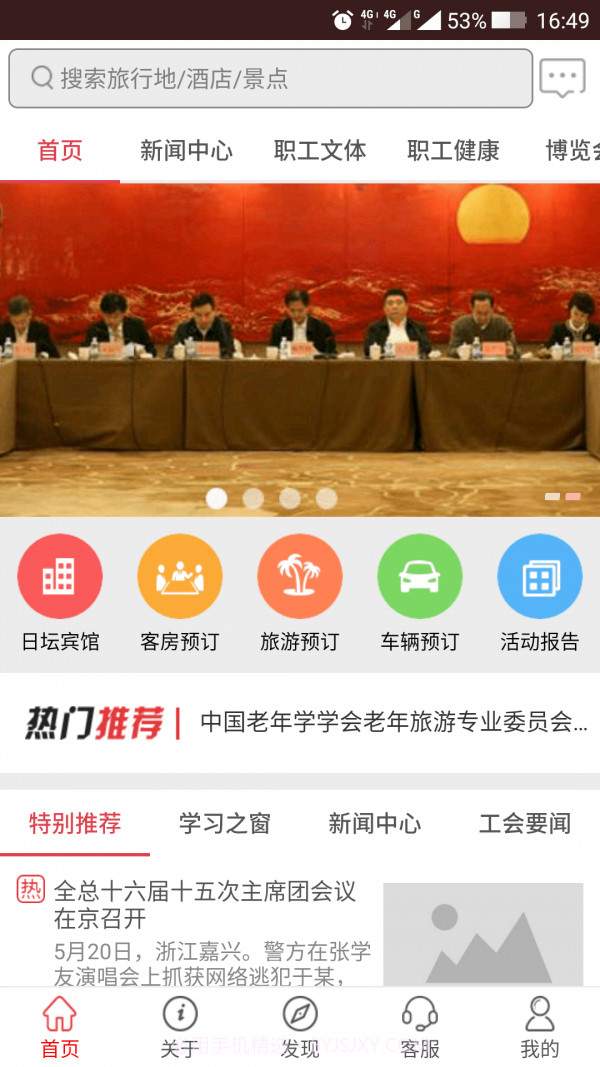This screenshot has width=600, height=1067.
Task: Select the 学习之窗 section tab
Action: coord(225,824)
